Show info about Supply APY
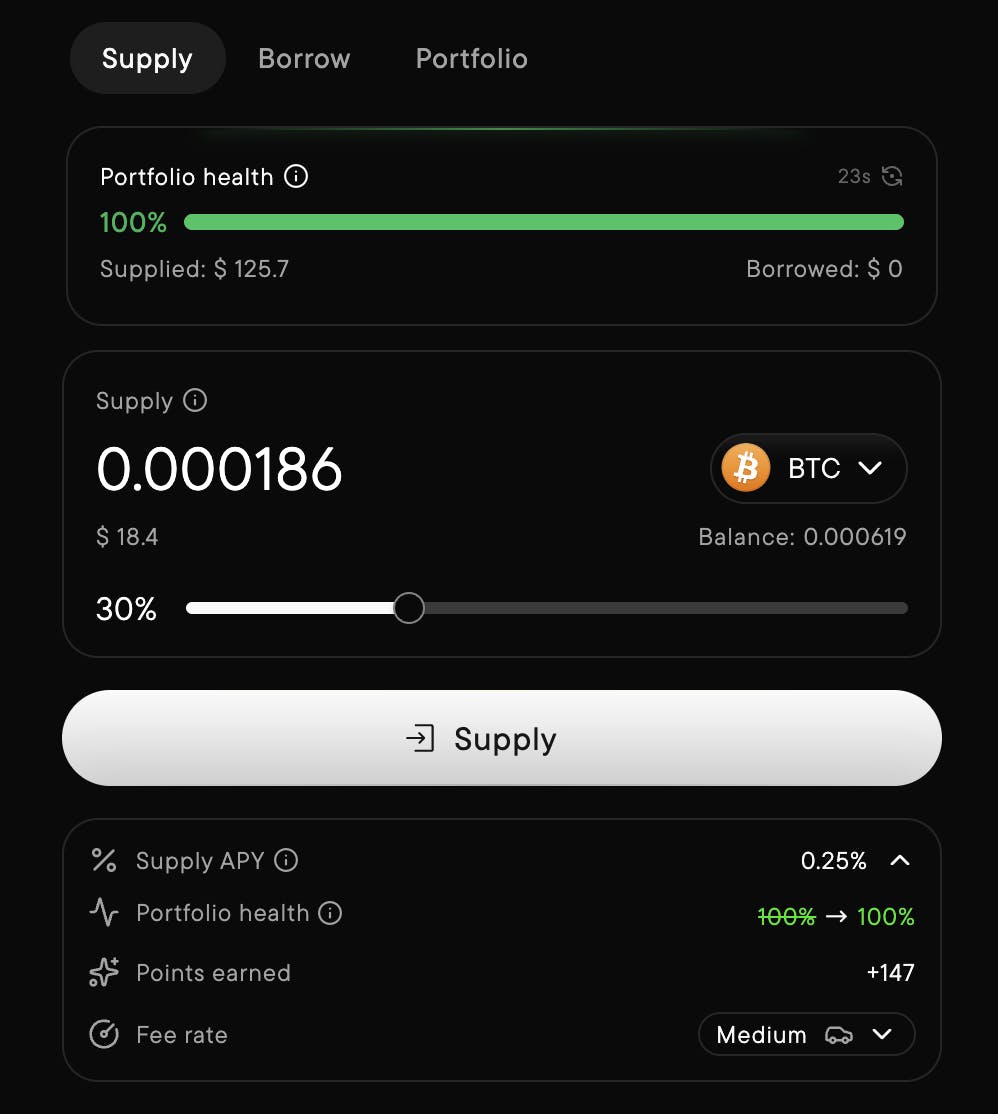The image size is (998, 1114). coord(286,860)
